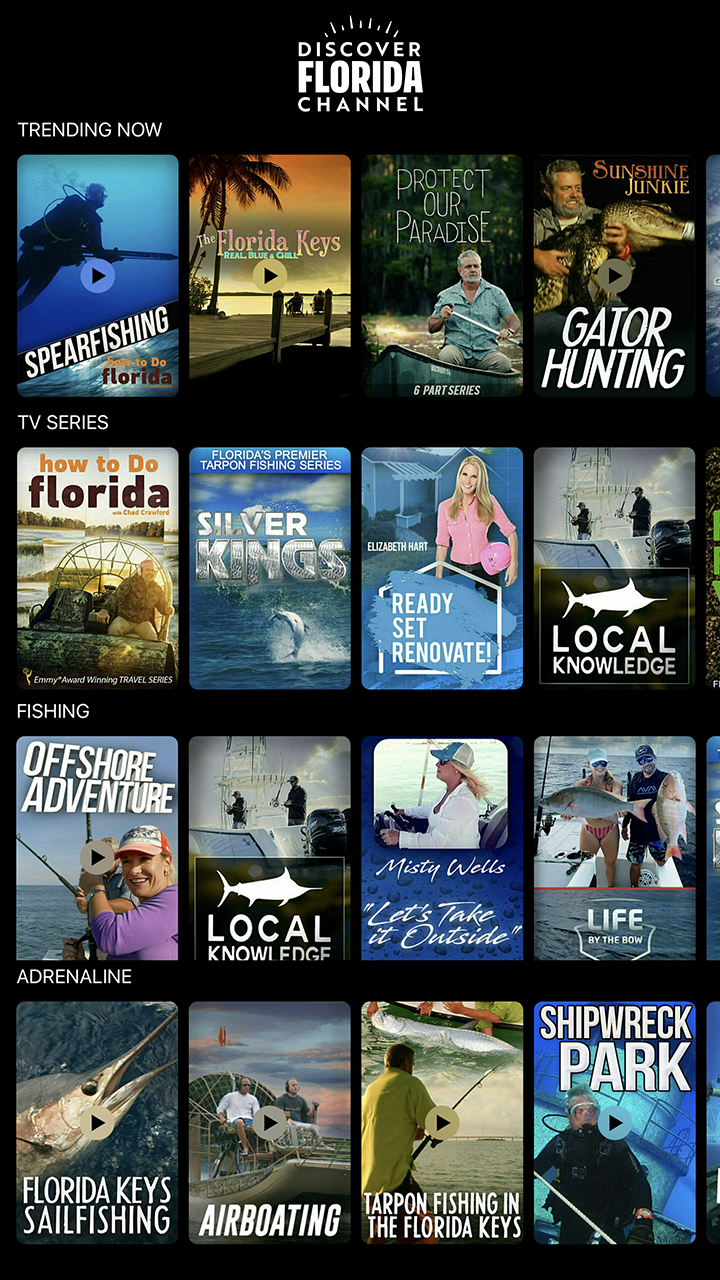Select the Silver Kings tarpon fishing series
The image size is (720, 1280).
pyautogui.click(x=270, y=567)
